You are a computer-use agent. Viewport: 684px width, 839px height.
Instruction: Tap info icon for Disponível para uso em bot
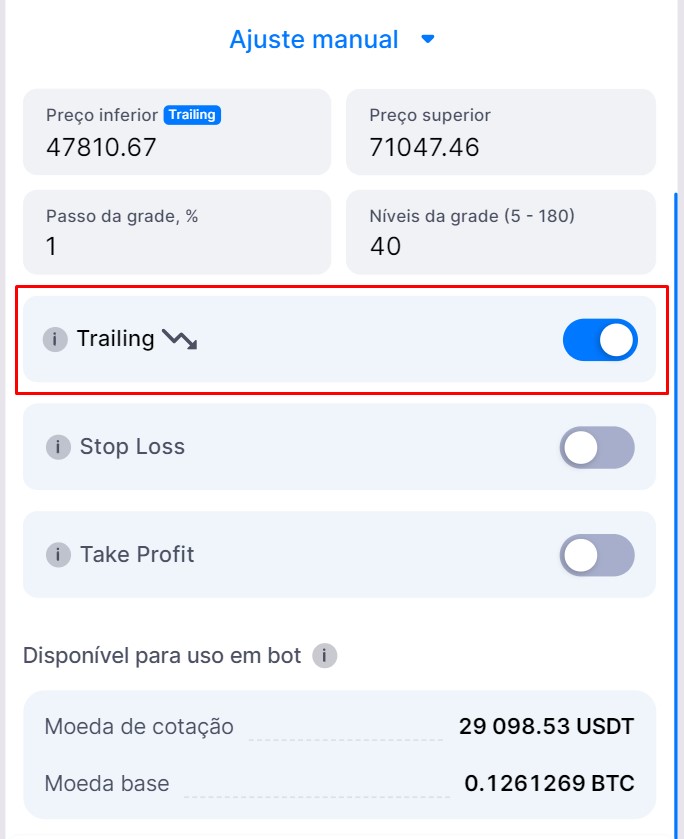(324, 656)
